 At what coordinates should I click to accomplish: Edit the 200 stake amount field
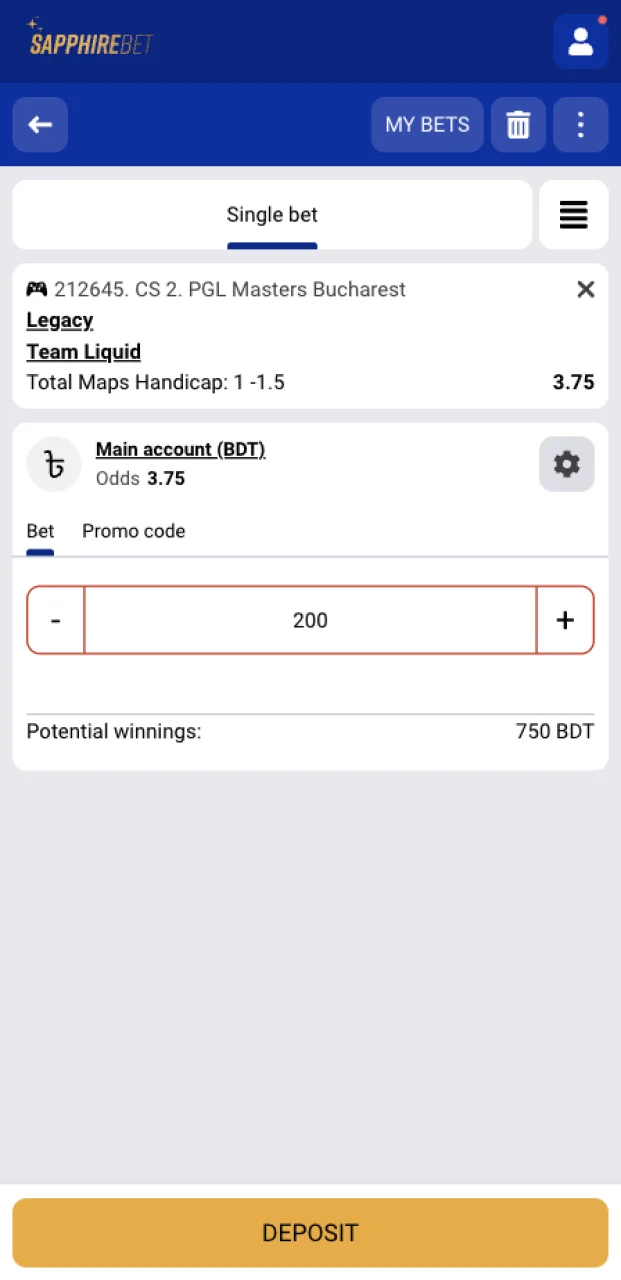tap(310, 620)
